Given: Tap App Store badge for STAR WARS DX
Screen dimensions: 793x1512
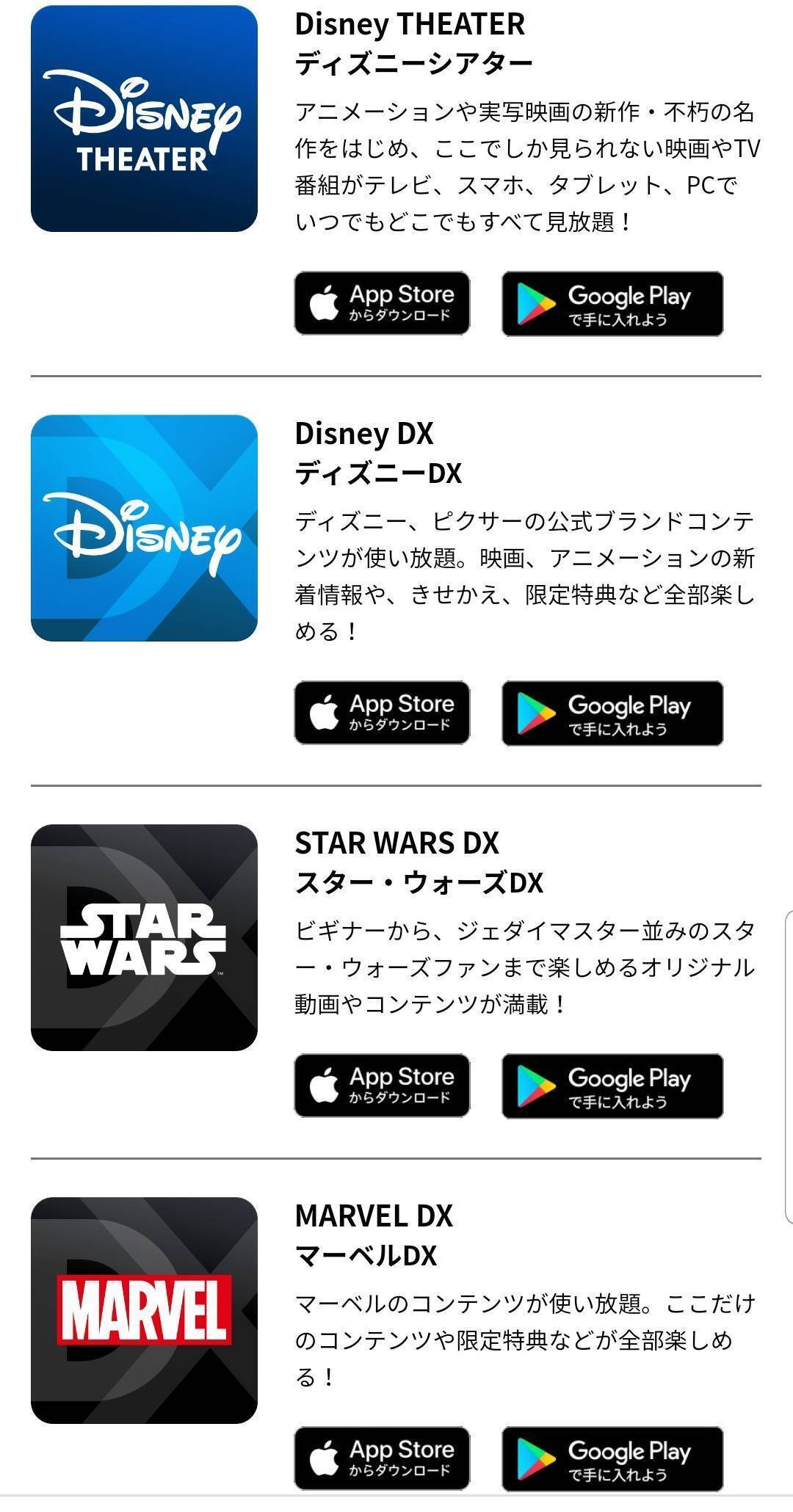Looking at the screenshot, I should point(382,1086).
